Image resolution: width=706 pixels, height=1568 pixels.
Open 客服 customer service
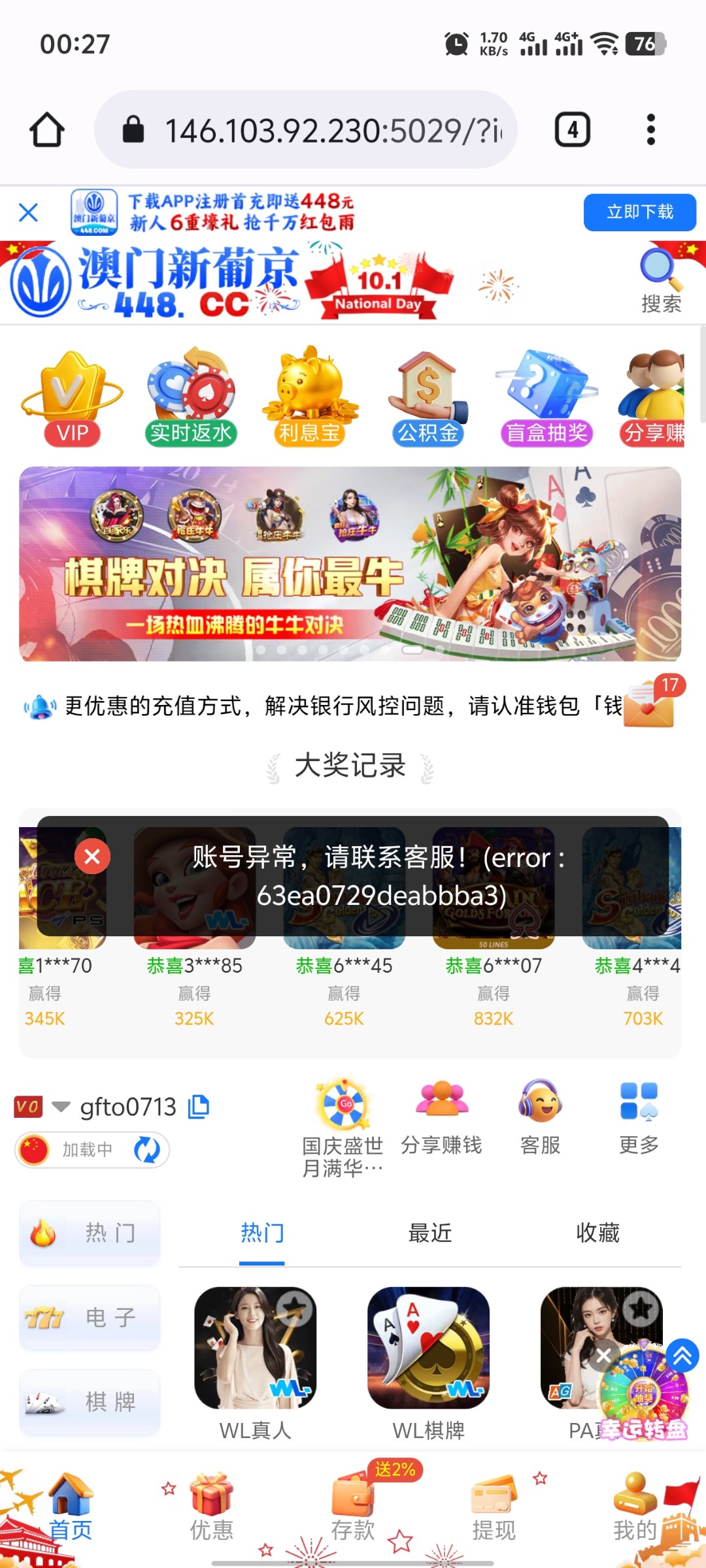[540, 1117]
